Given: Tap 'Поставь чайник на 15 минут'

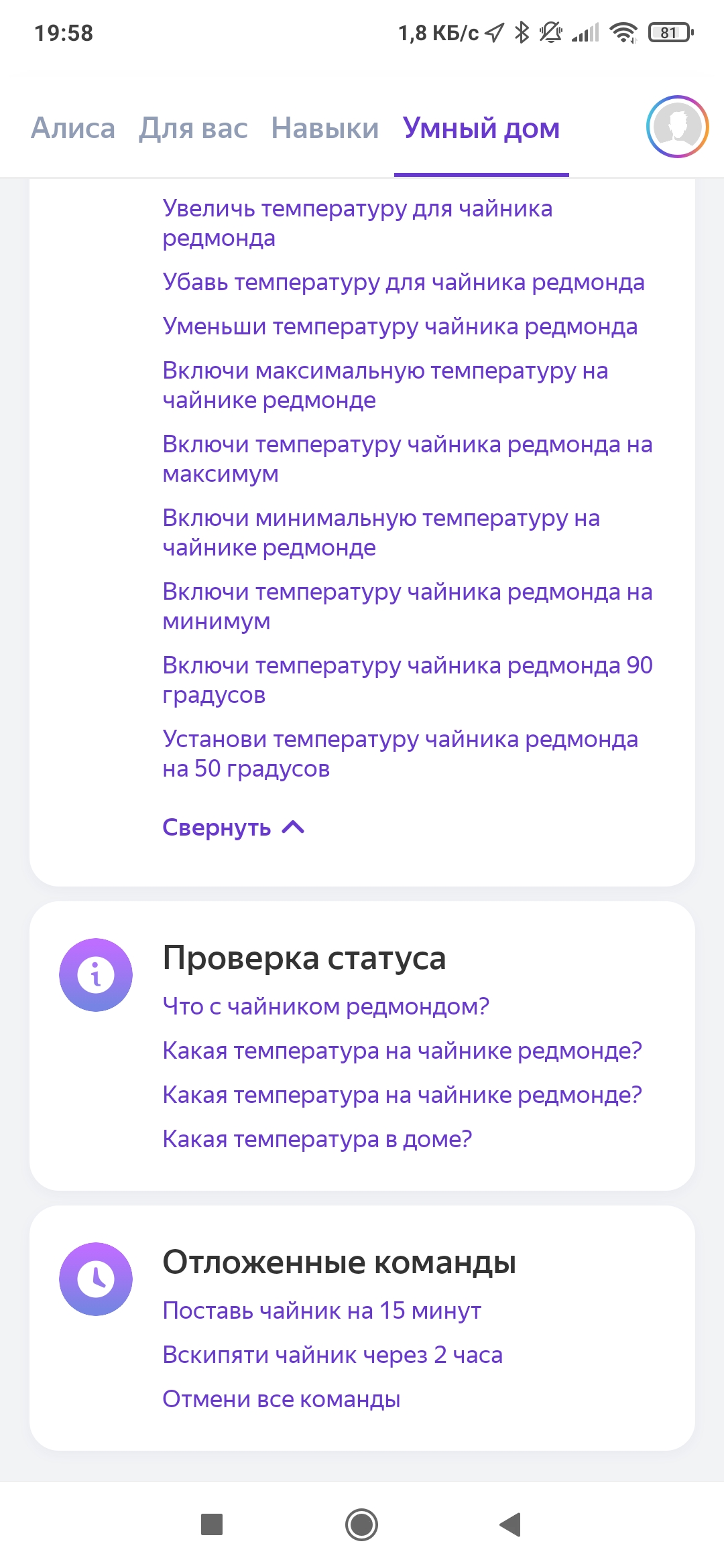Looking at the screenshot, I should pos(322,1310).
